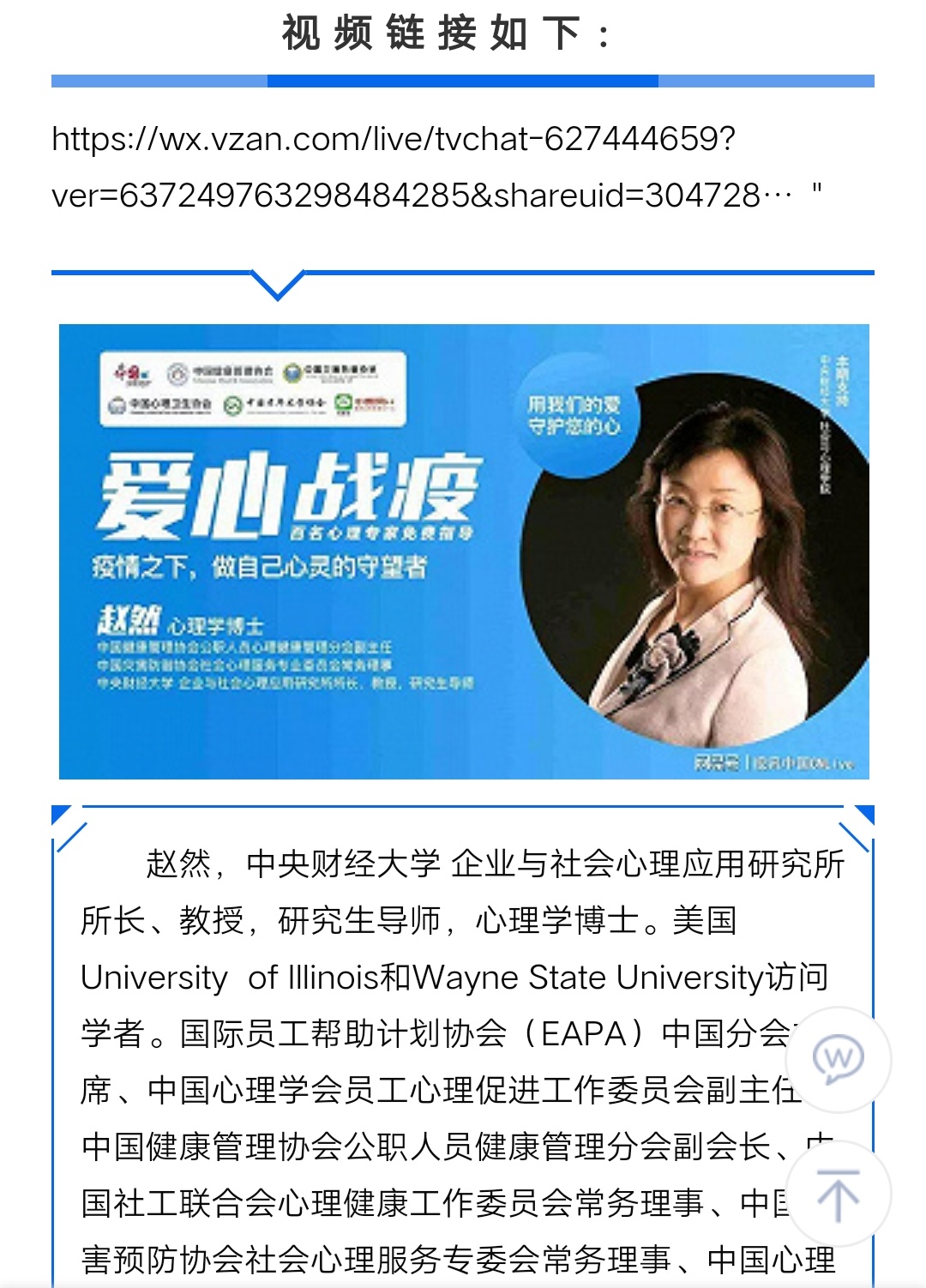Open the floating W chat button

(839, 1060)
